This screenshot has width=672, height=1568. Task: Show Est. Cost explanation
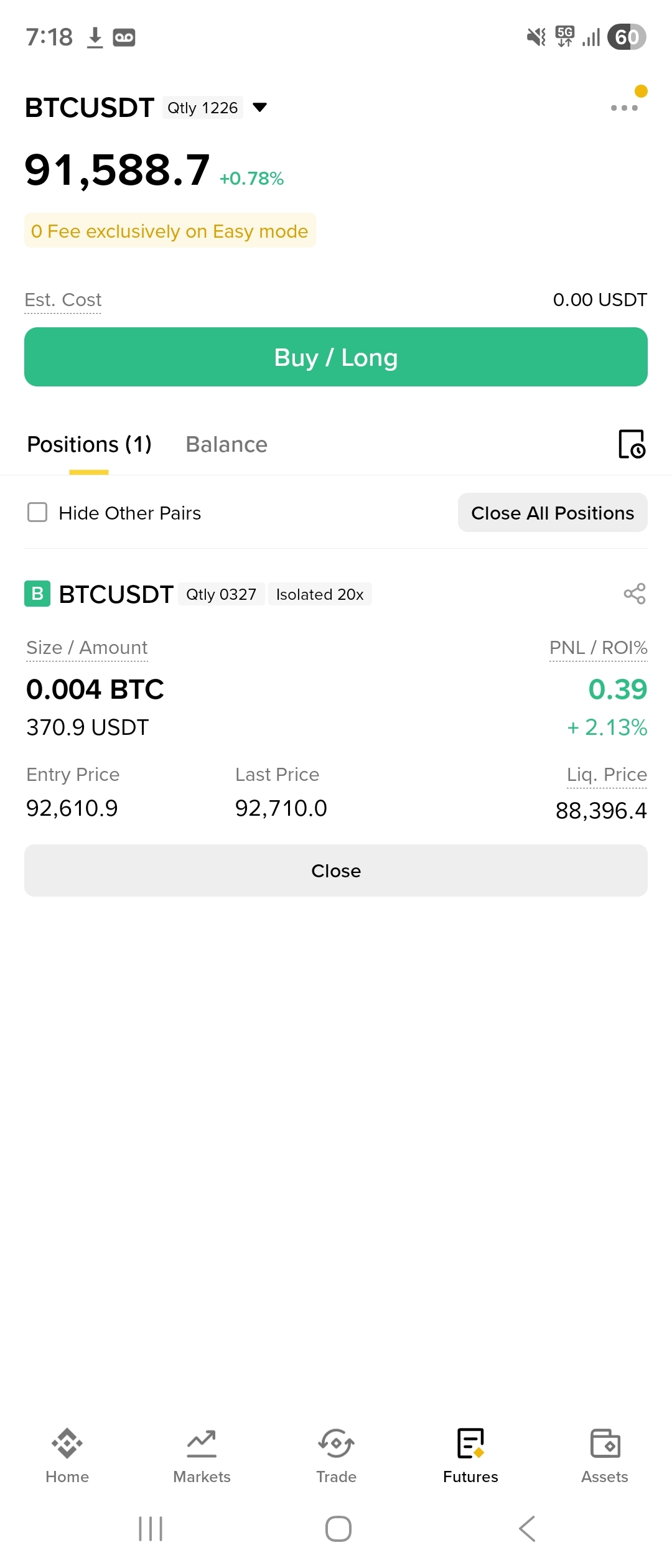coord(63,300)
